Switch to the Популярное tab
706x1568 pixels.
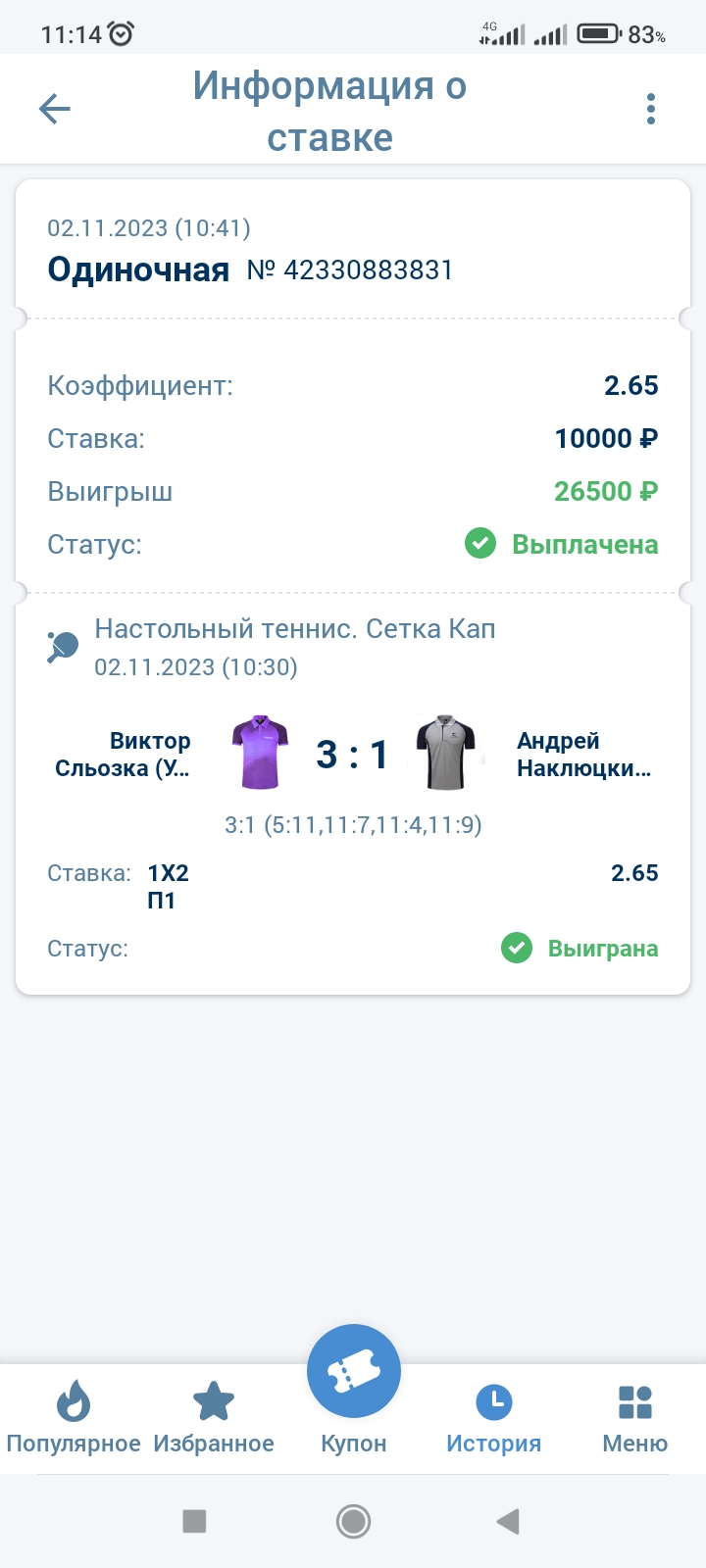pos(73,1417)
